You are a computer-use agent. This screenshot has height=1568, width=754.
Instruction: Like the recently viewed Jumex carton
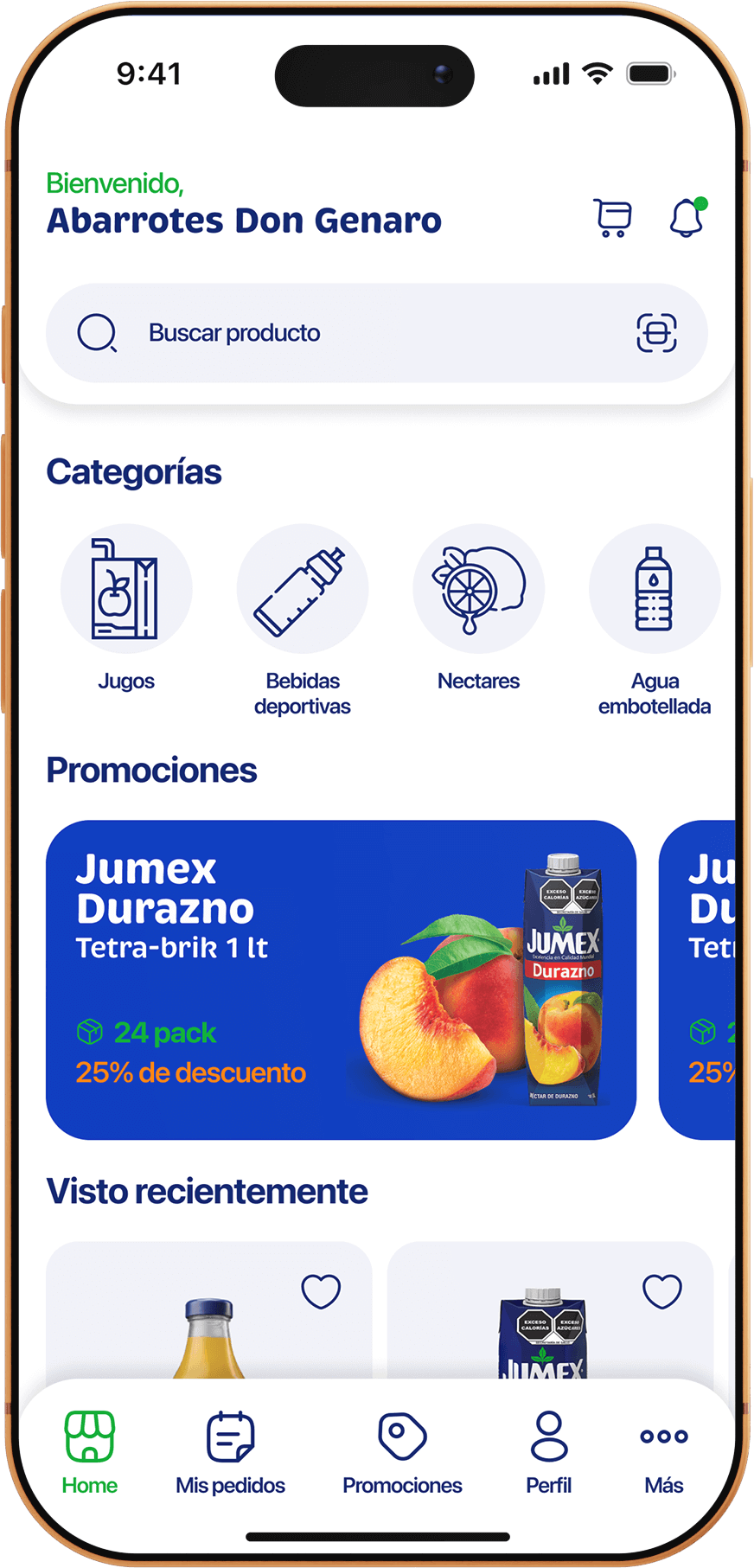662,1291
